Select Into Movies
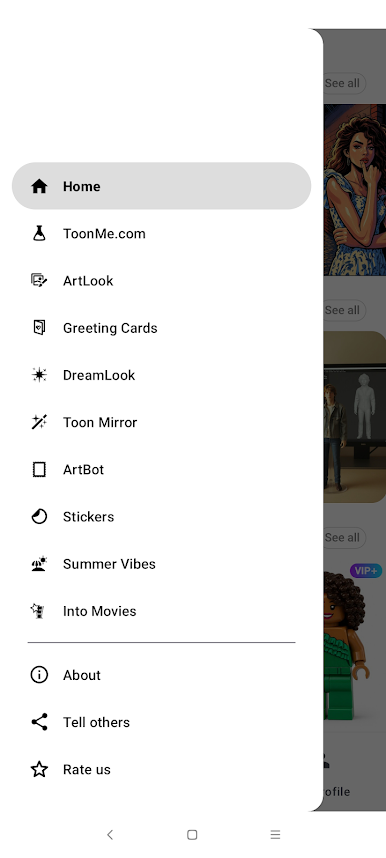Screen dimensions: 386x858 point(162,611)
